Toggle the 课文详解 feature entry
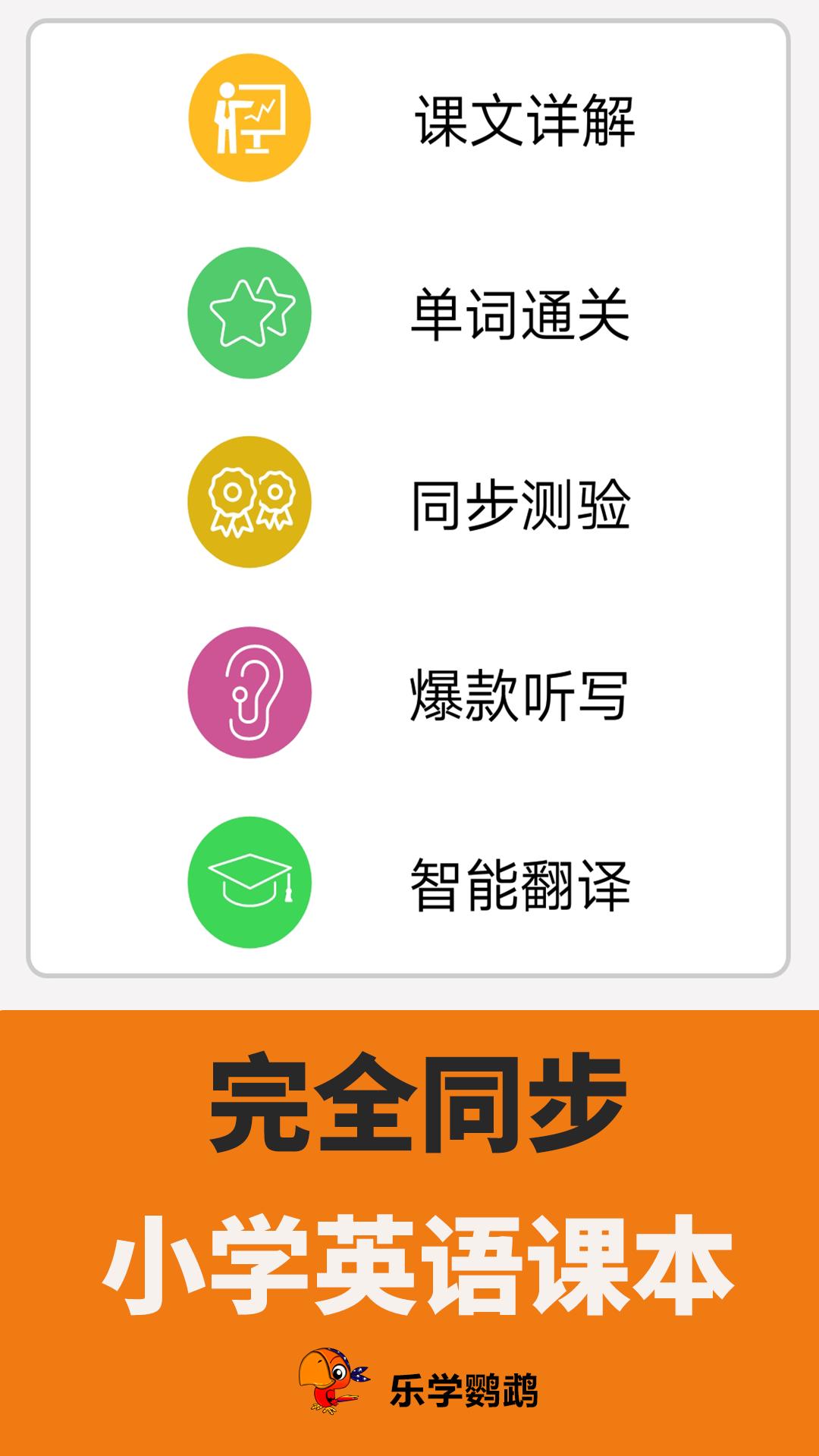Screen dimensions: 819x1456 (523, 121)
